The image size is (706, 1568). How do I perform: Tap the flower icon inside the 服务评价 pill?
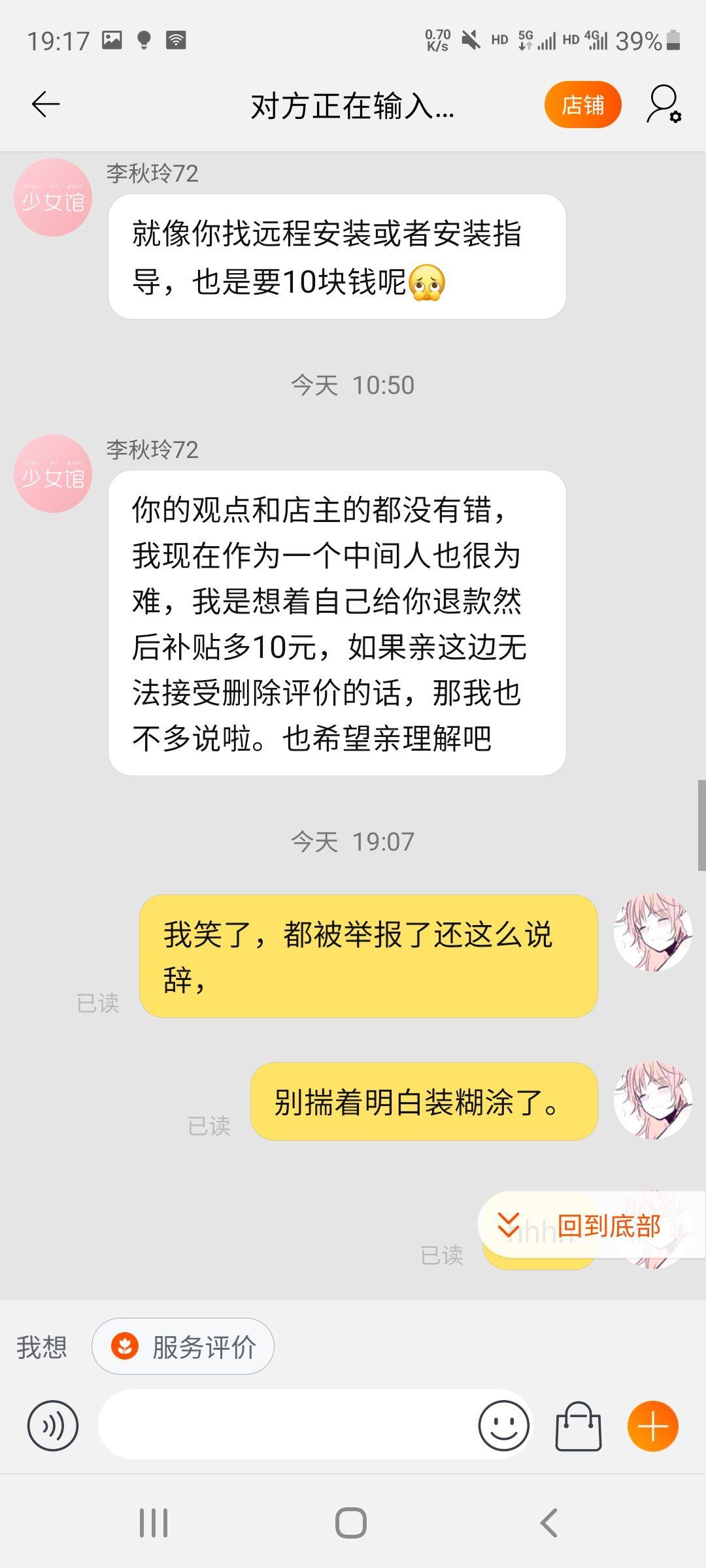click(x=126, y=1347)
